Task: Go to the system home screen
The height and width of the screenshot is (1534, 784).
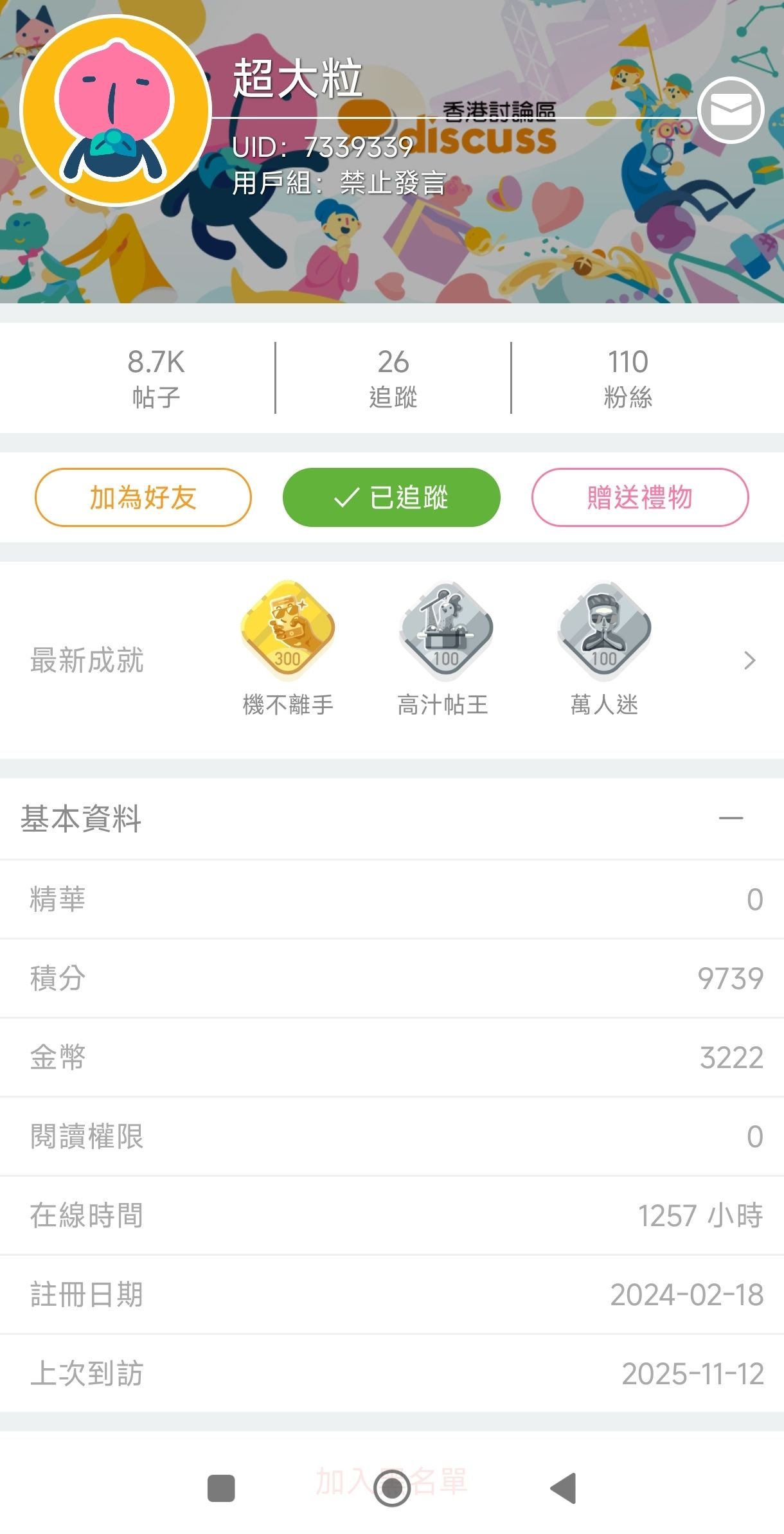Action: 392,1488
